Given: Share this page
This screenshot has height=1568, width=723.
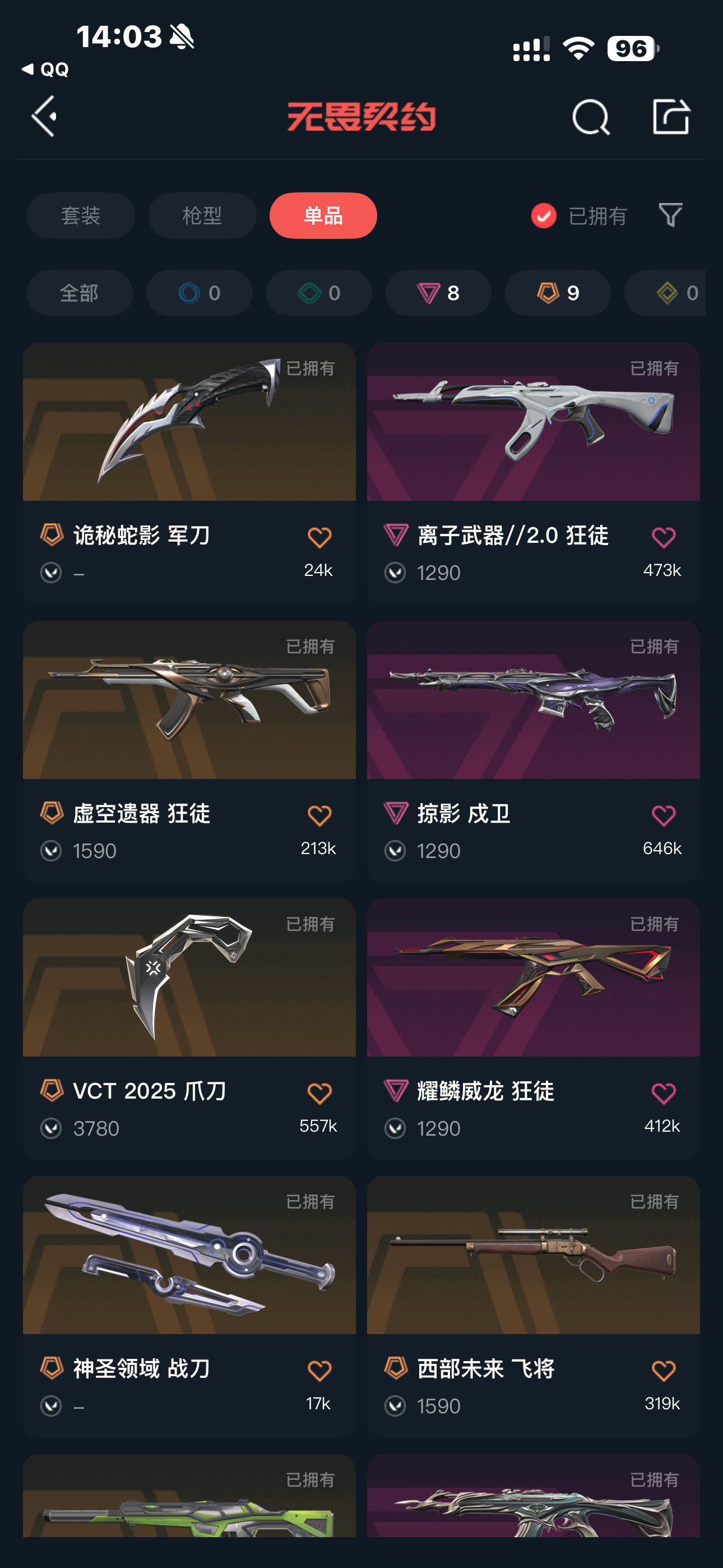Looking at the screenshot, I should click(671, 116).
